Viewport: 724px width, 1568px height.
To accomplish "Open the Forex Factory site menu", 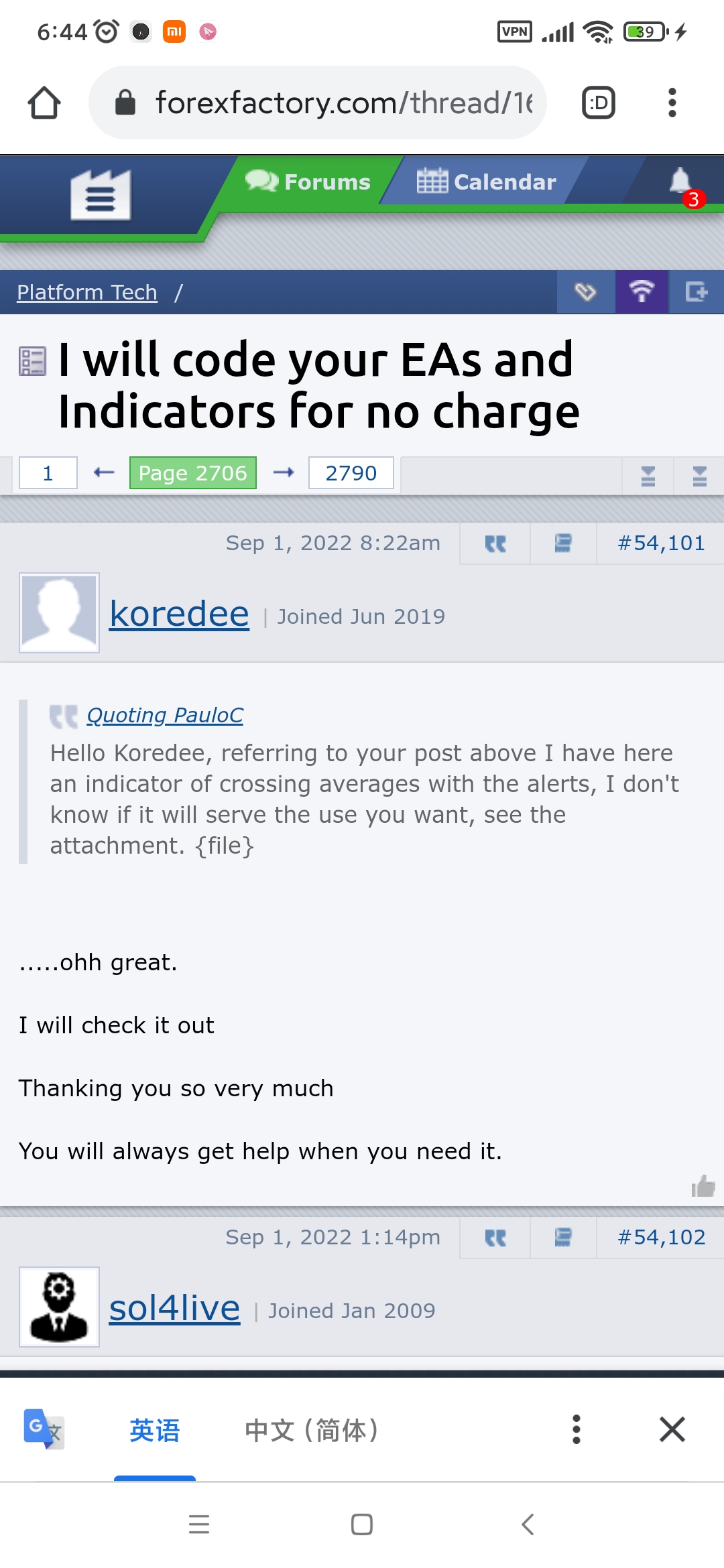I will (101, 195).
